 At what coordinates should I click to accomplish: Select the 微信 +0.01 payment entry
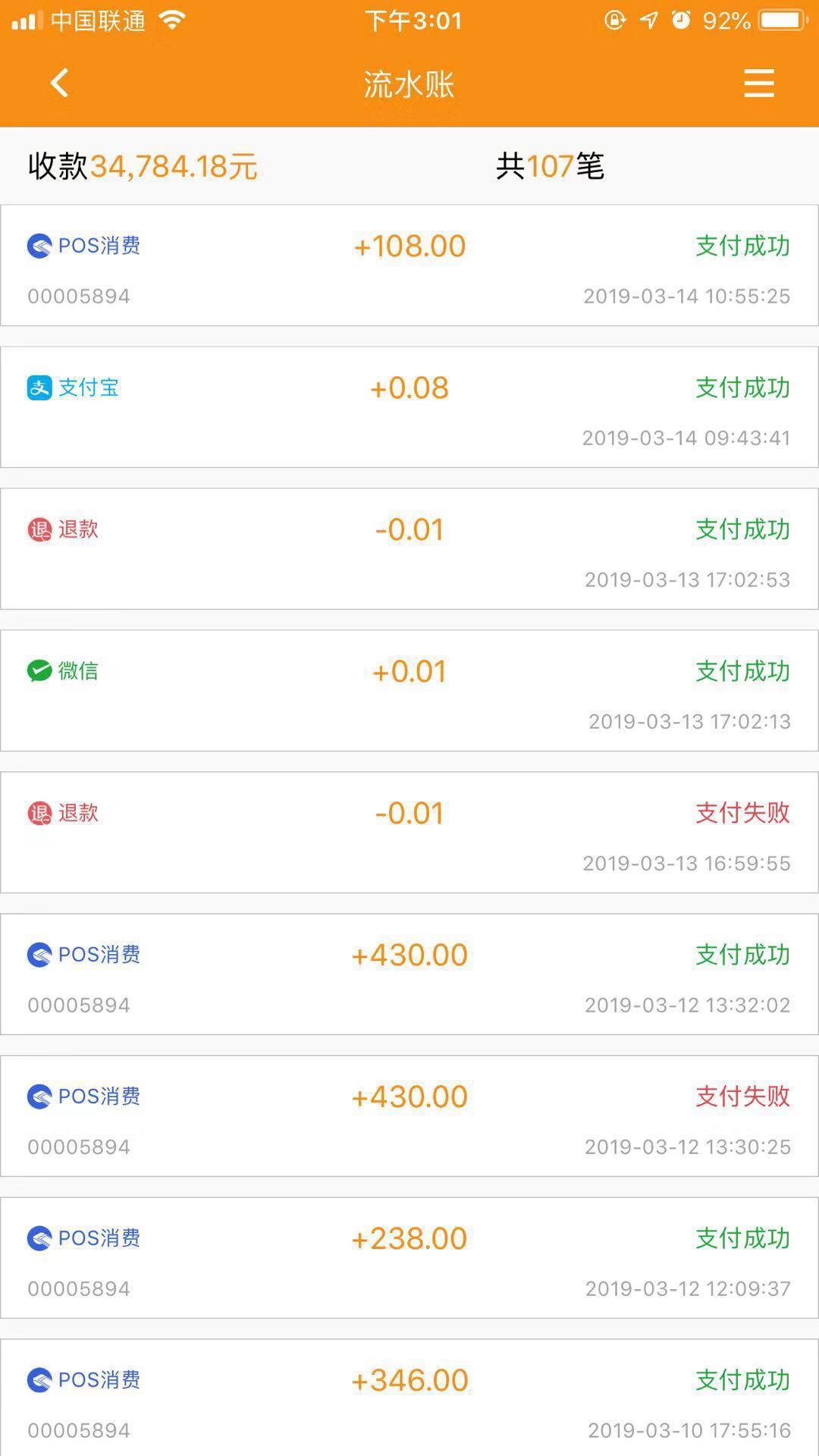click(x=409, y=691)
